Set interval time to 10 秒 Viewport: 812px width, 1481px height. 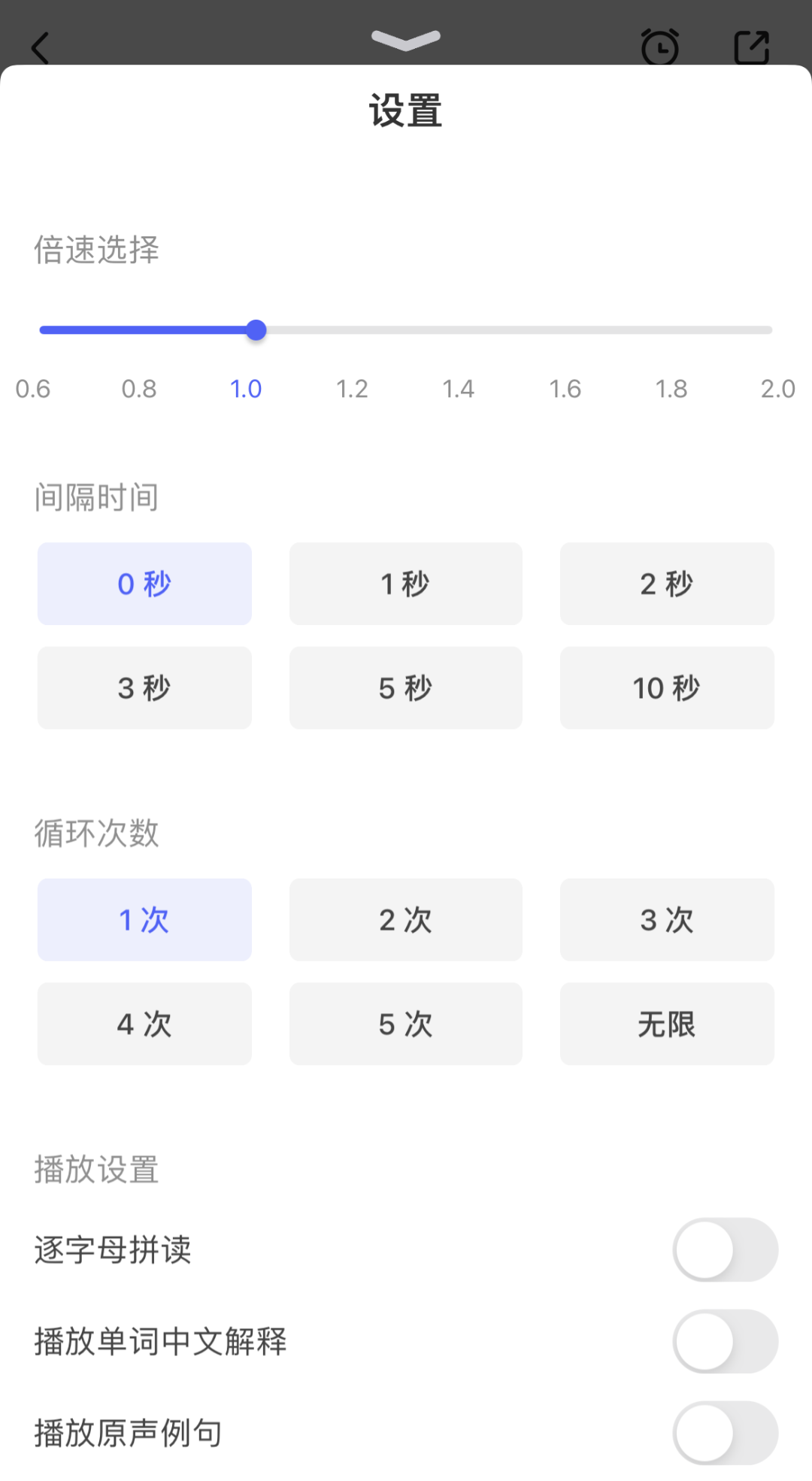(667, 687)
